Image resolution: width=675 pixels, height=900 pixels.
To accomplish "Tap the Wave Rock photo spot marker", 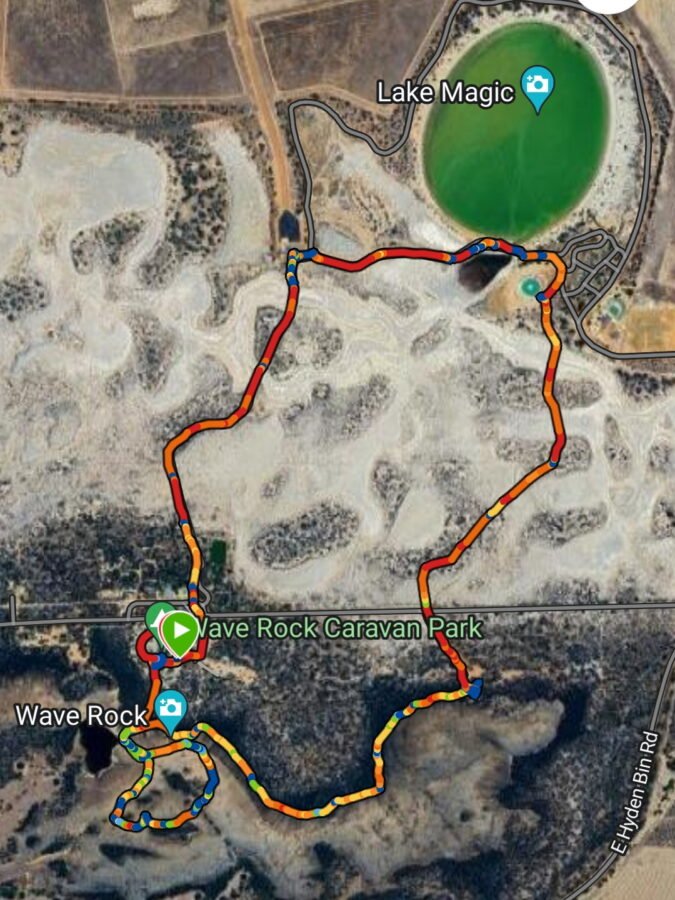I will click(171, 709).
